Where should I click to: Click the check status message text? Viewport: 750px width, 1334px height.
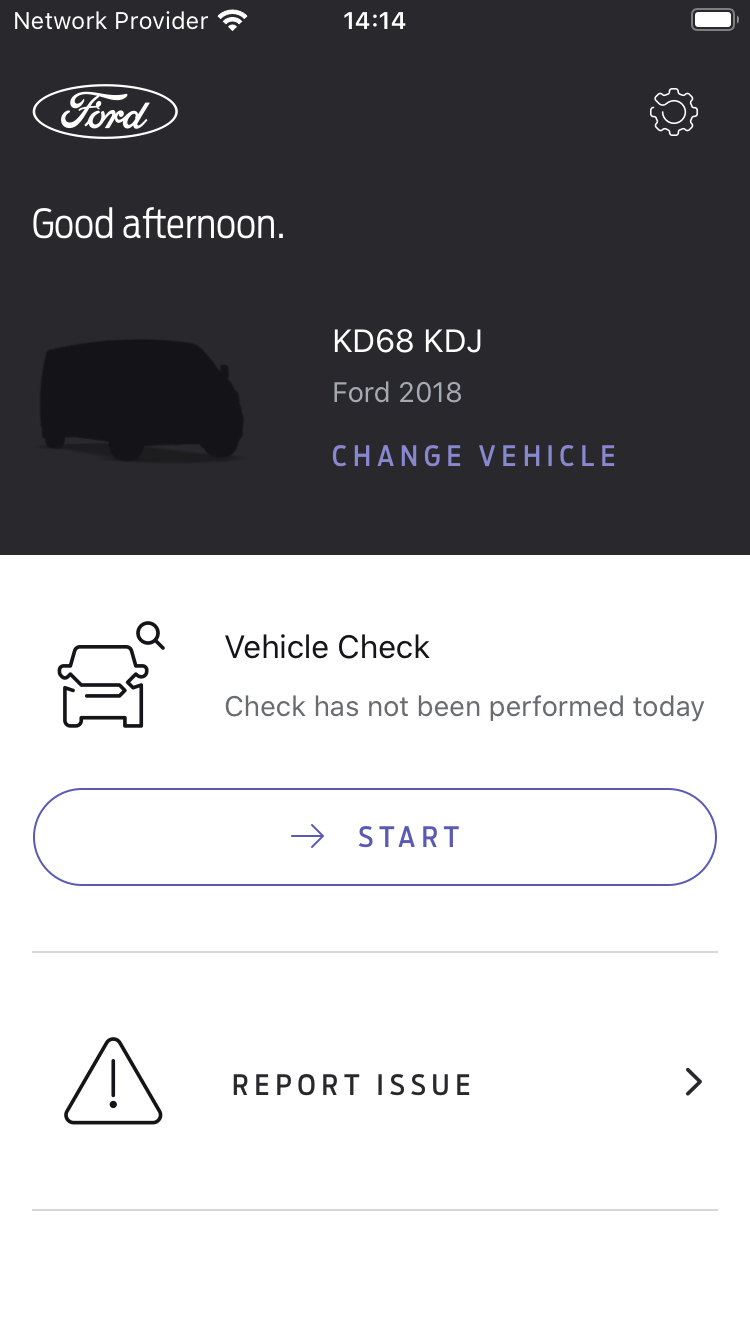click(464, 706)
